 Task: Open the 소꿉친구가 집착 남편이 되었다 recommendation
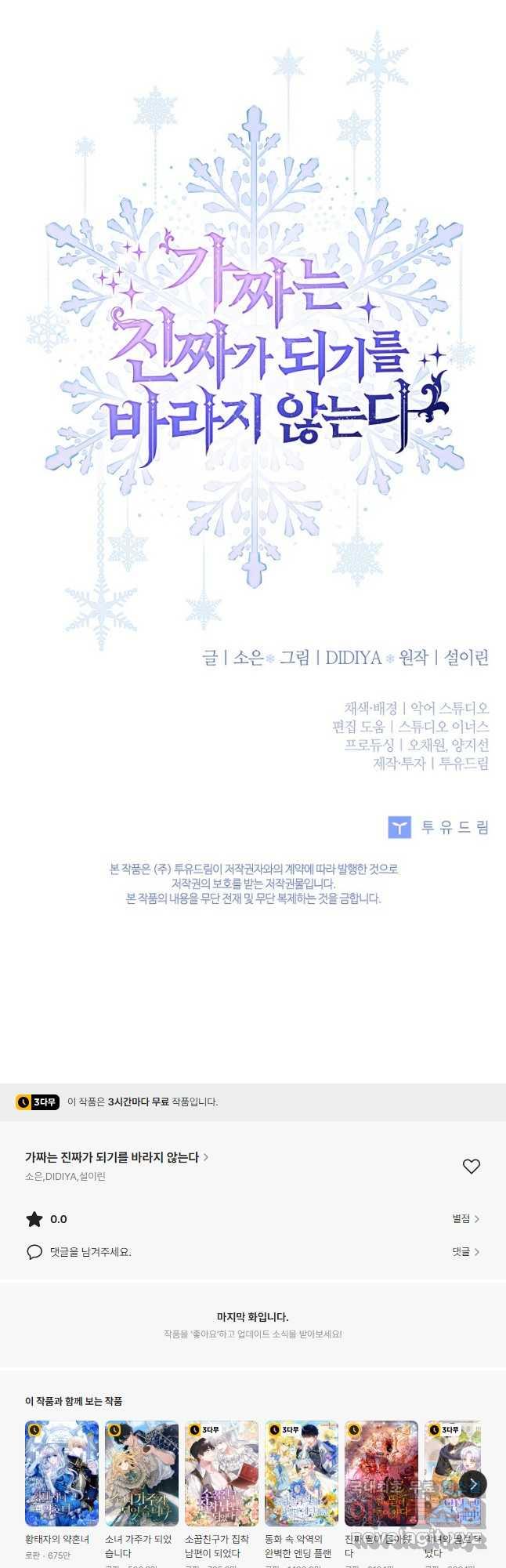pos(222,1475)
